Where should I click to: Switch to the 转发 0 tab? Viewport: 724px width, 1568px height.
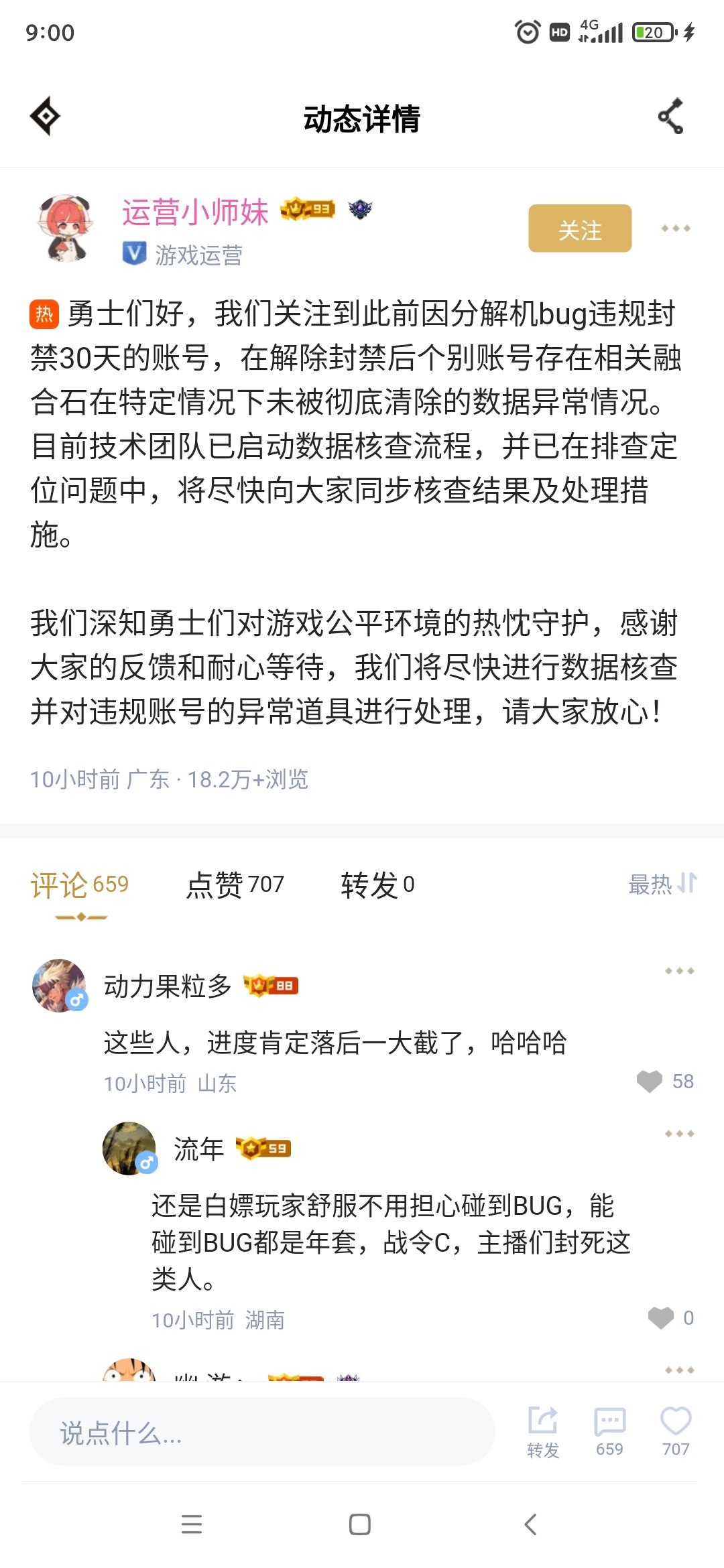pos(377,886)
